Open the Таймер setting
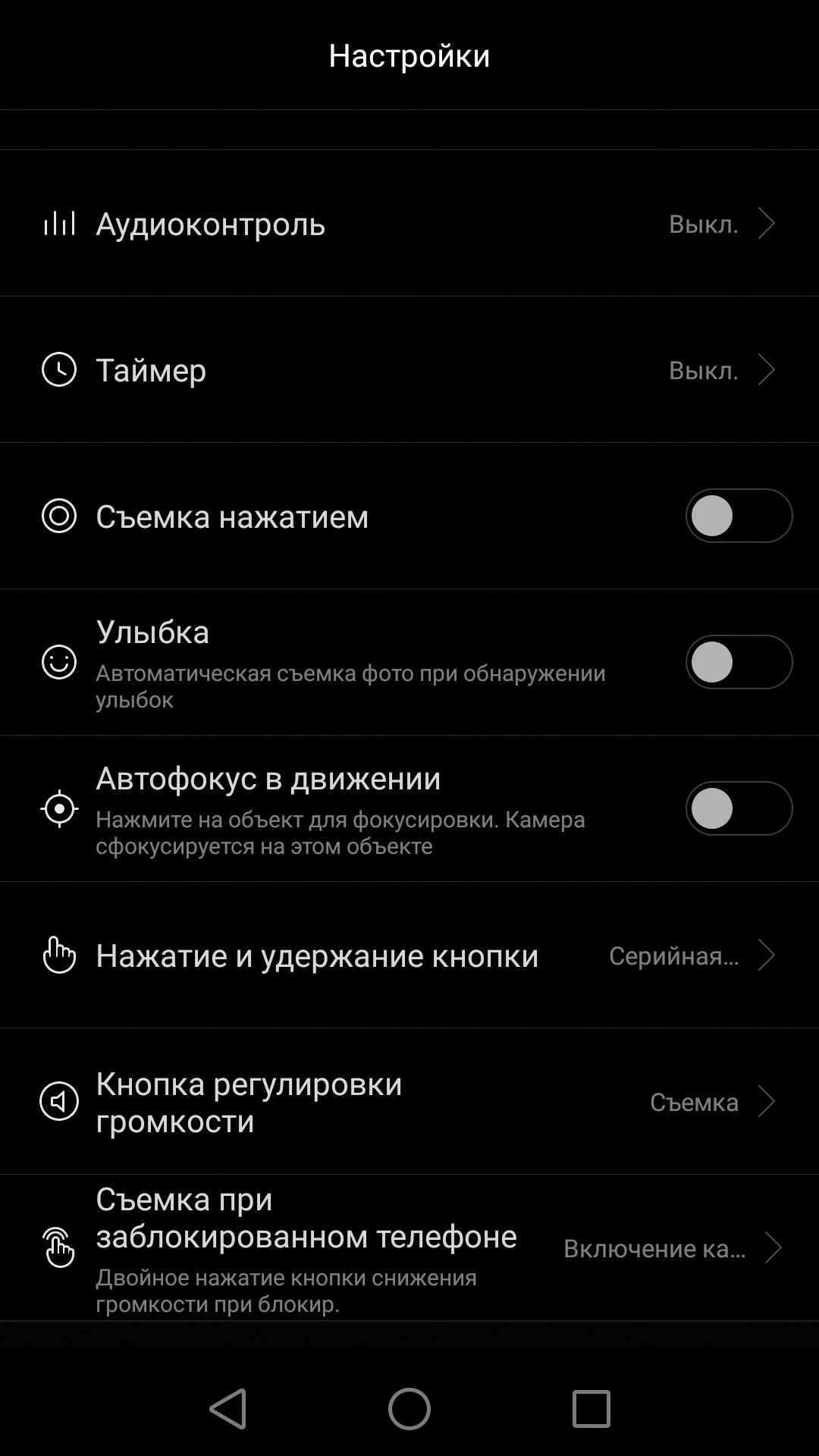The height and width of the screenshot is (1456, 819). pyautogui.click(x=409, y=369)
